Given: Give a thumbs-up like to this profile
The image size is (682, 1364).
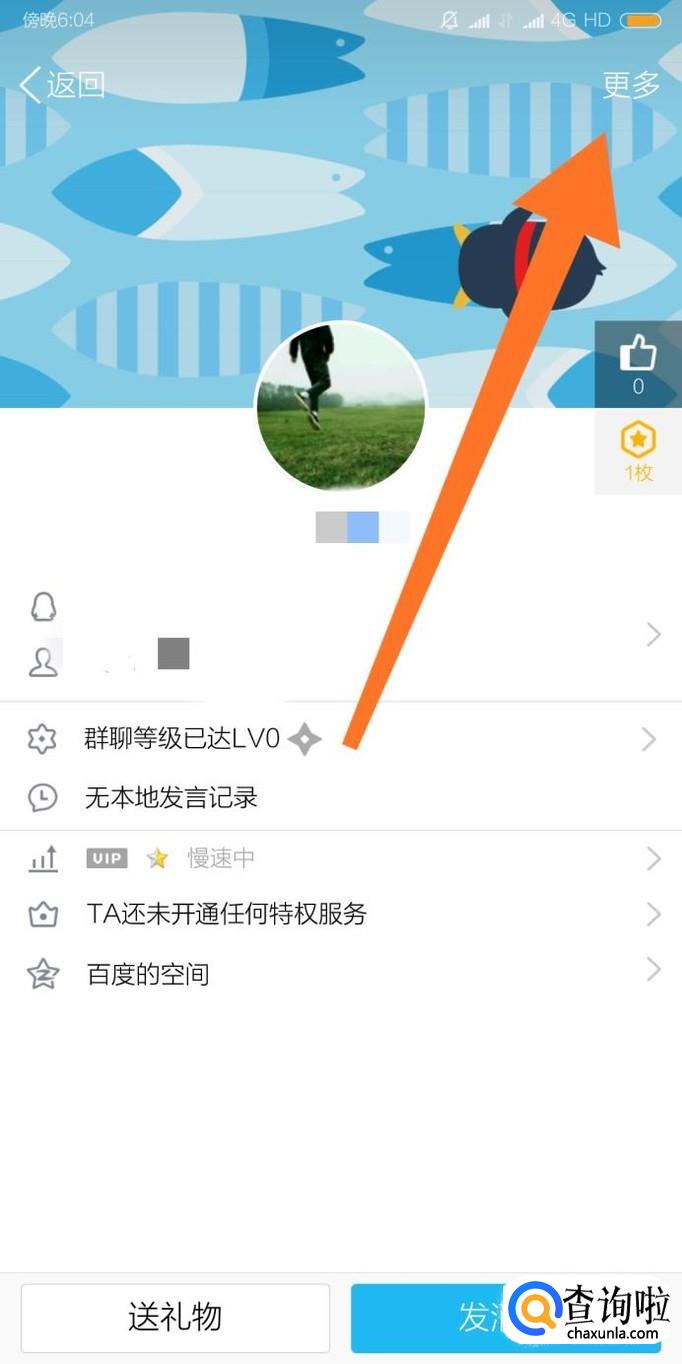Looking at the screenshot, I should [638, 364].
